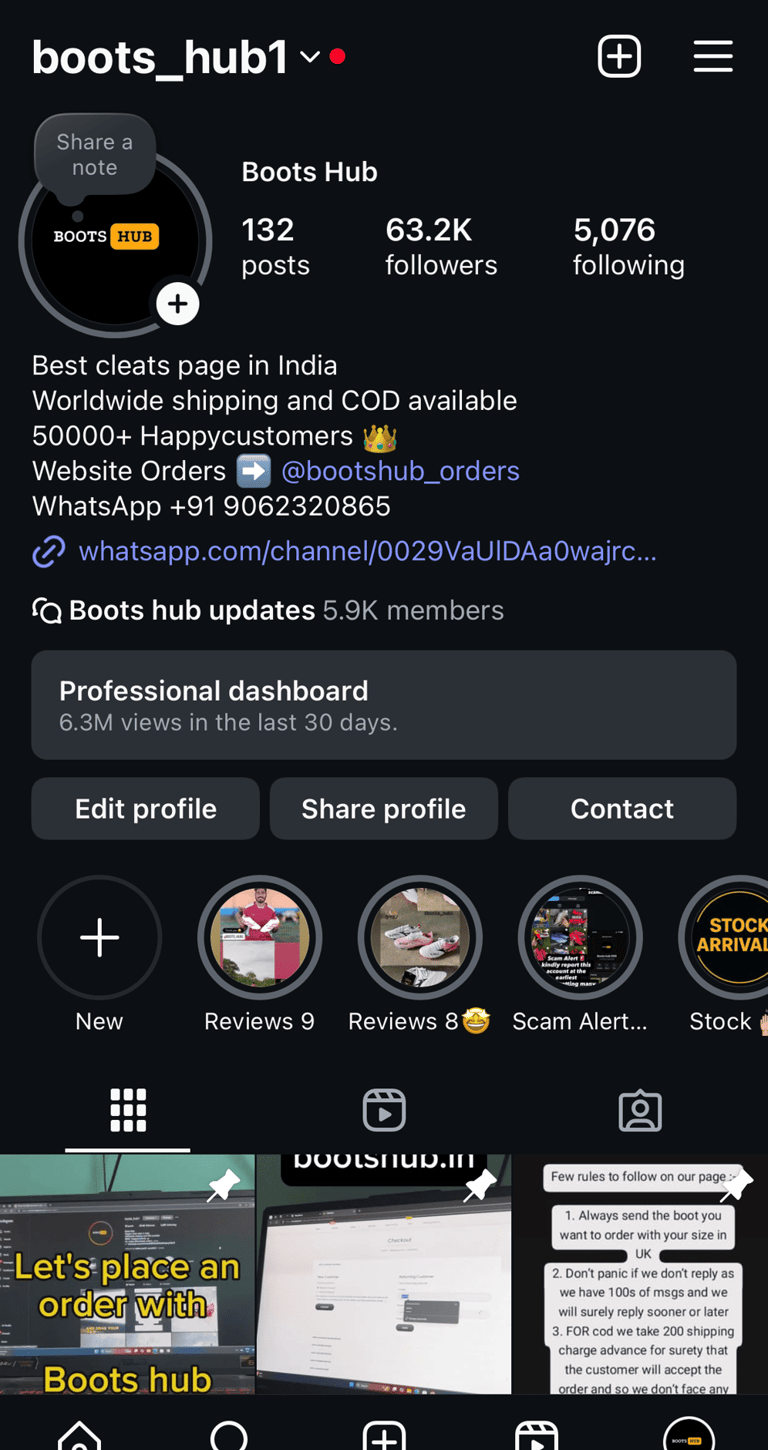The height and width of the screenshot is (1450, 768).
Task: Add to story via profile picture plus
Action: tap(178, 304)
